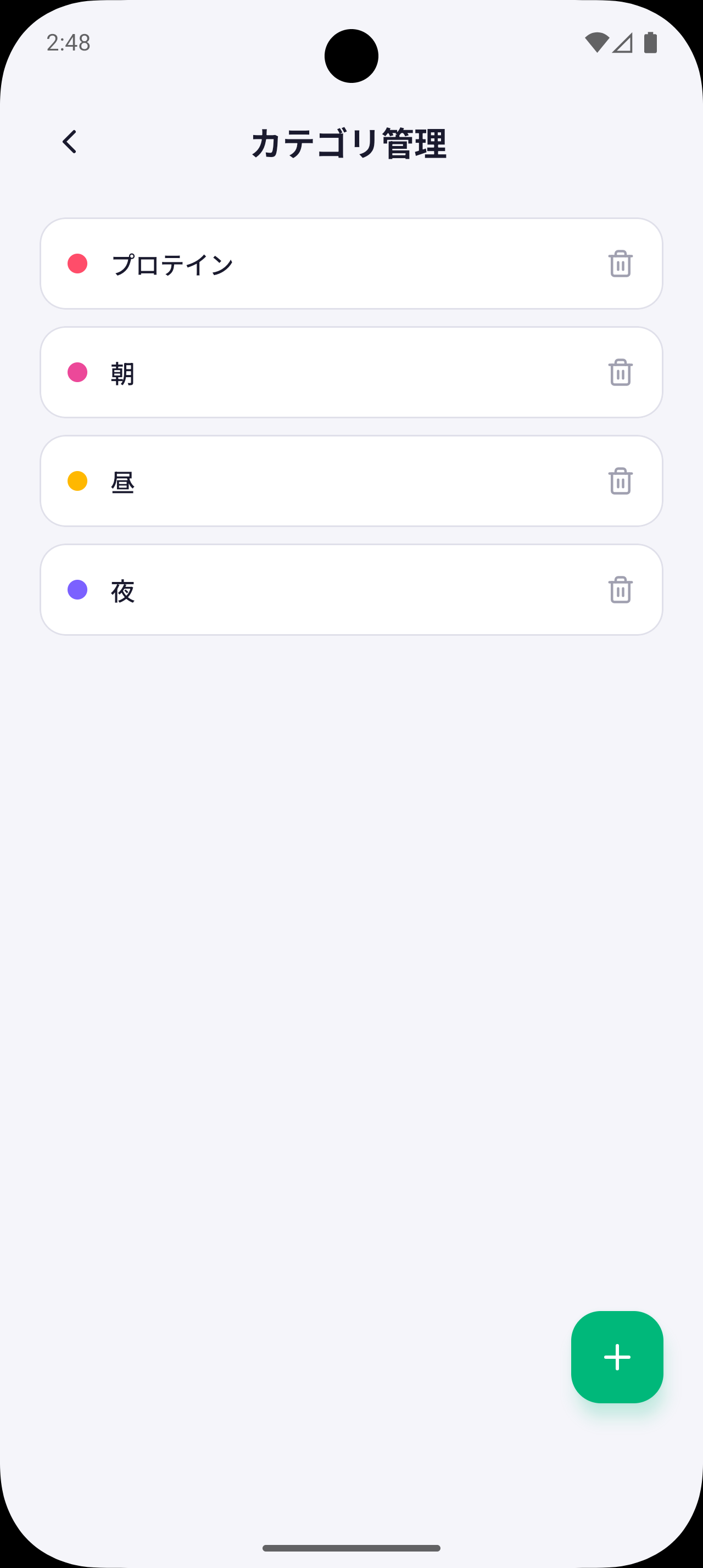Tap the カテゴリ管理 title
703x1568 pixels.
click(351, 142)
